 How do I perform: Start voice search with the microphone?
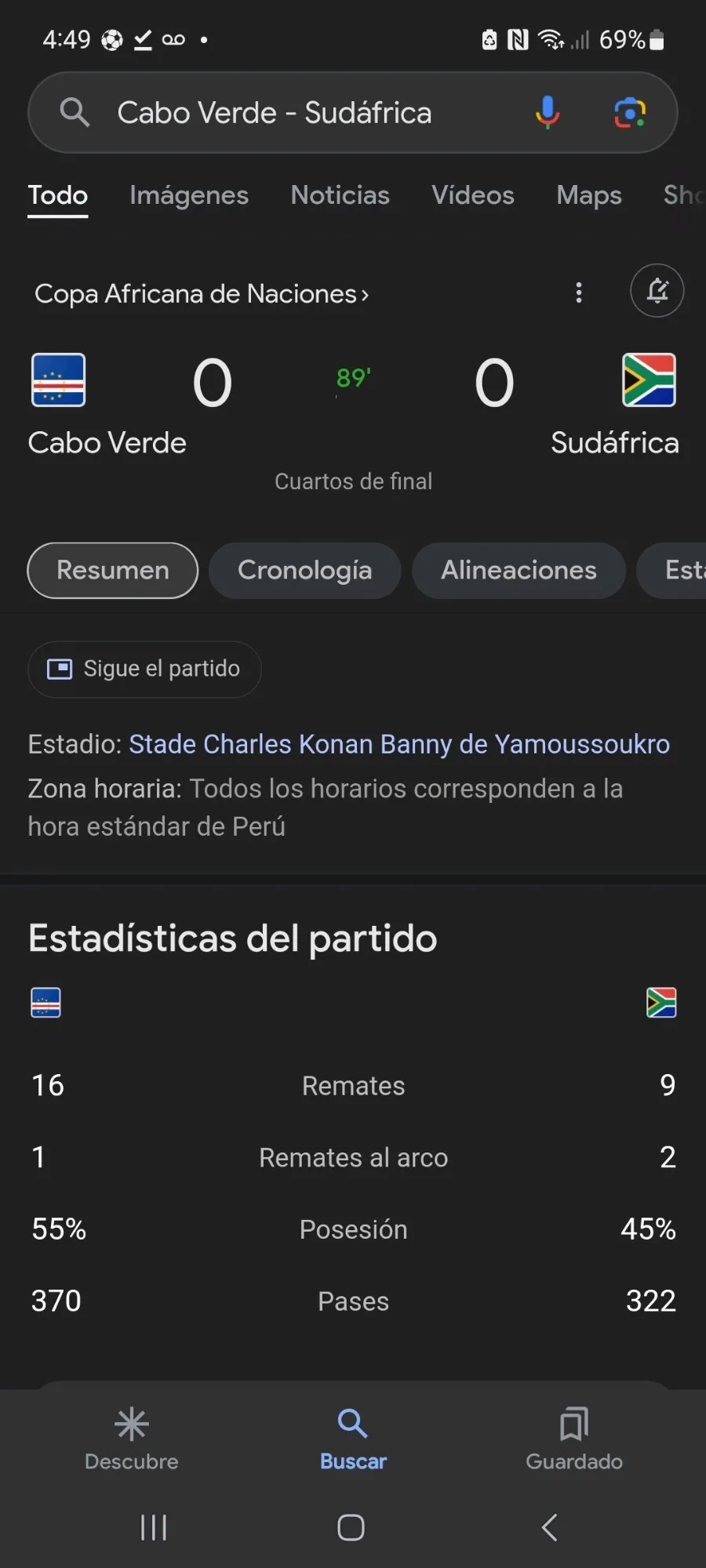click(548, 113)
